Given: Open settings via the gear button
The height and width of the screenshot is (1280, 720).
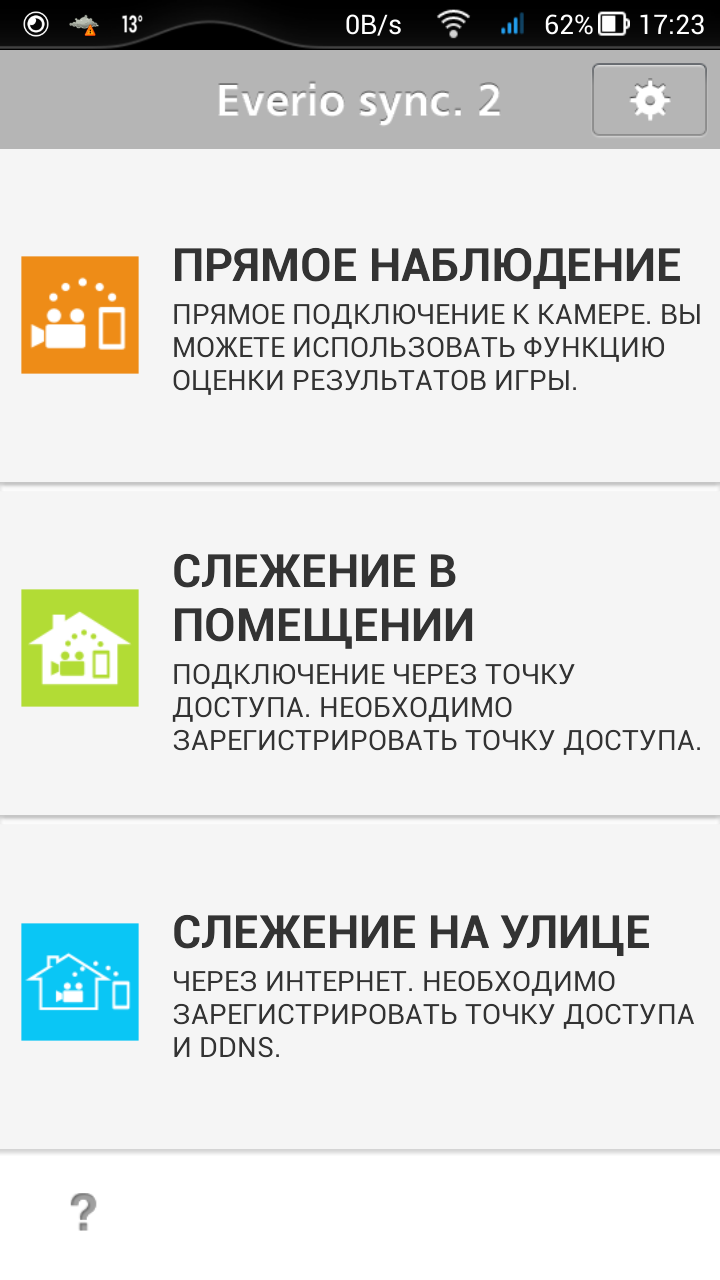Looking at the screenshot, I should tap(649, 100).
